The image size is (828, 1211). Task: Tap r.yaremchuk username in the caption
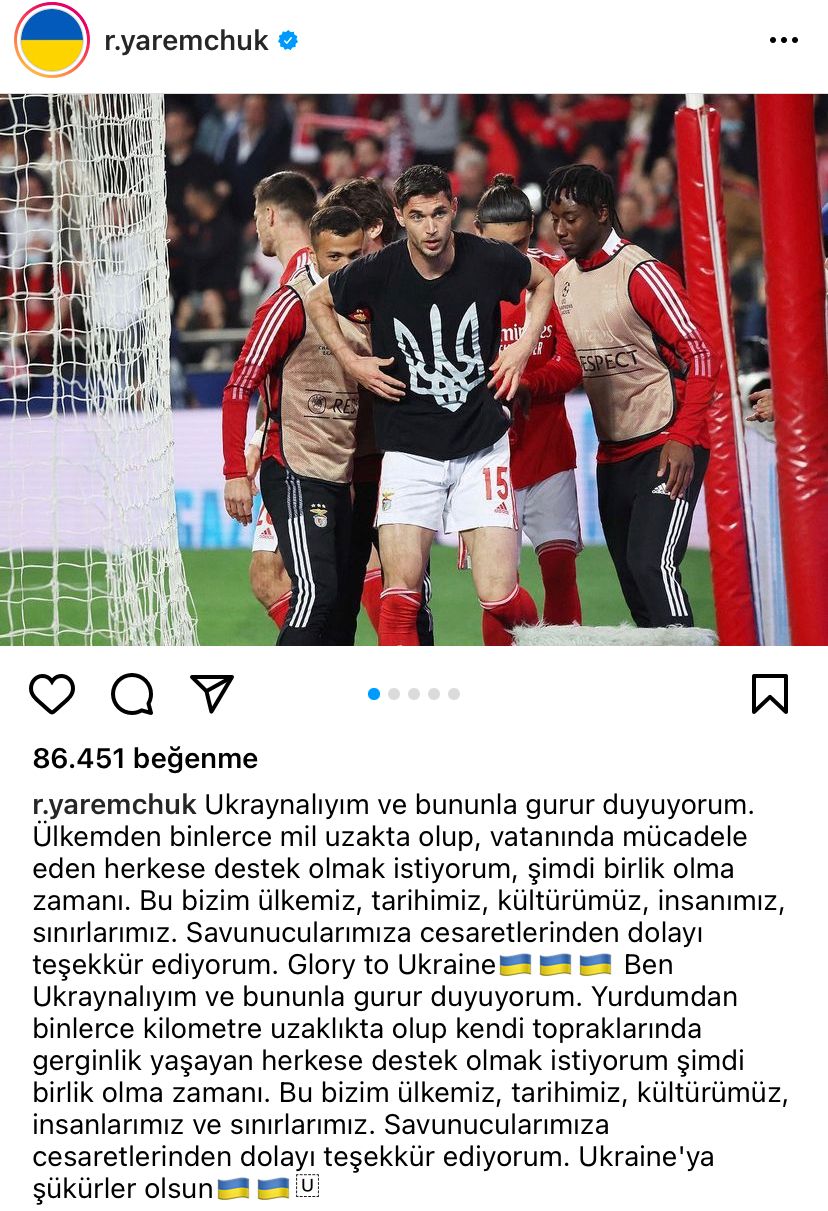(x=115, y=804)
